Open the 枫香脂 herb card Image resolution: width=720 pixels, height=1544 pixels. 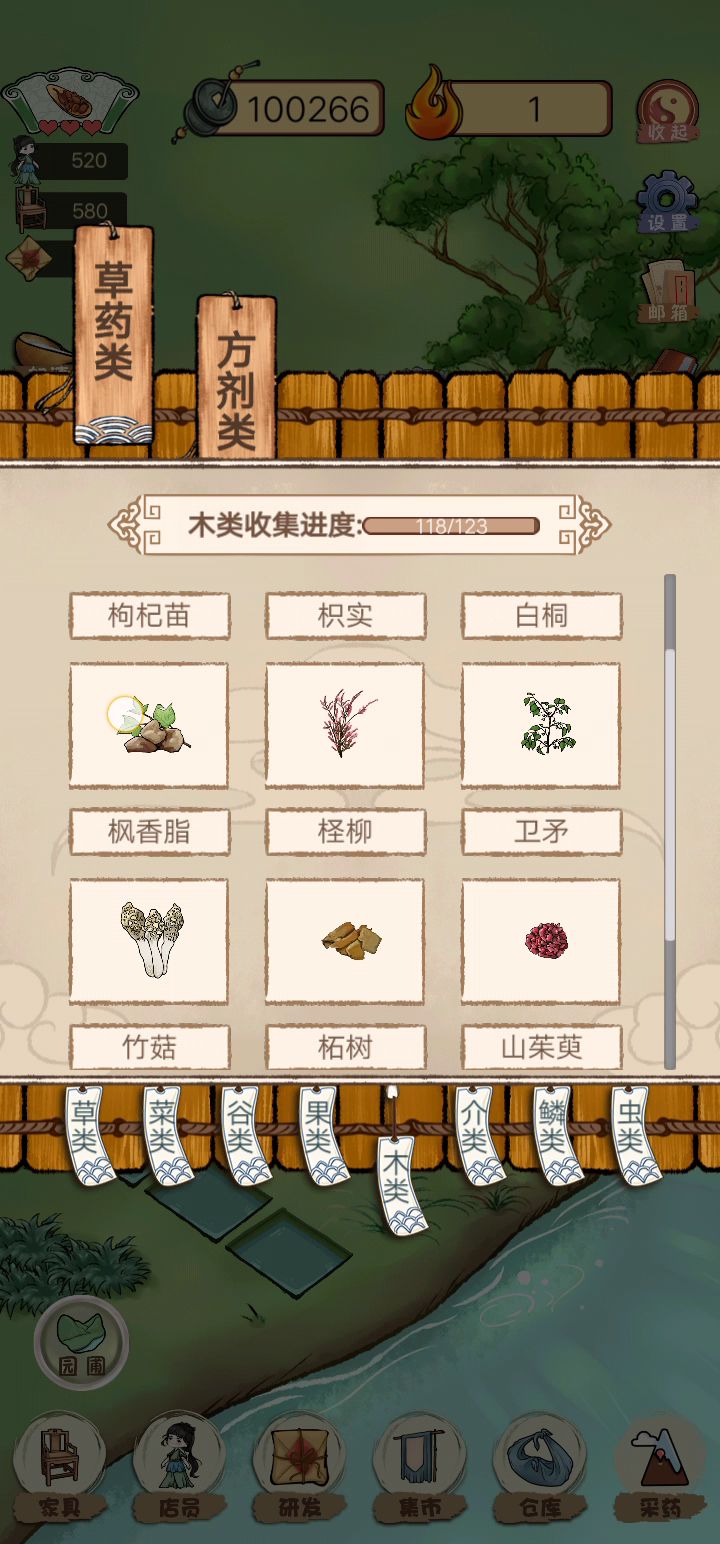[149, 725]
